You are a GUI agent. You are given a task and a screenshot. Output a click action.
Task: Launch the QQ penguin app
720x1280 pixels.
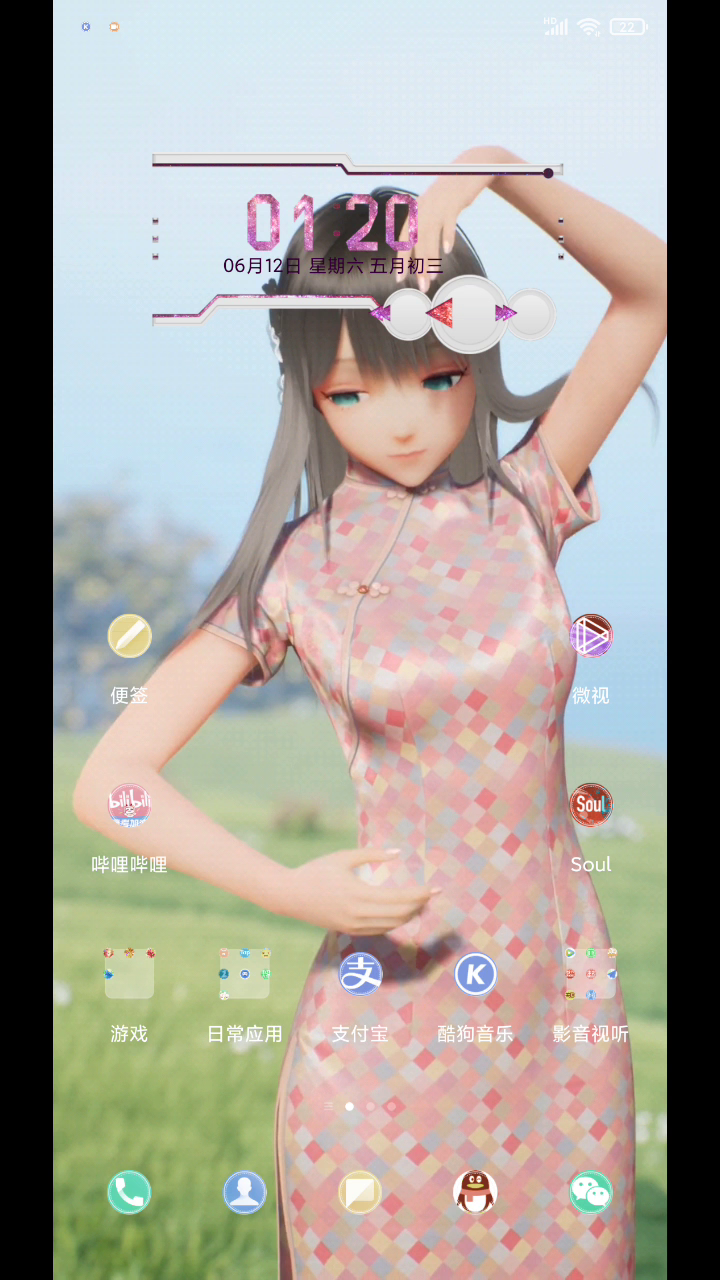[475, 1192]
